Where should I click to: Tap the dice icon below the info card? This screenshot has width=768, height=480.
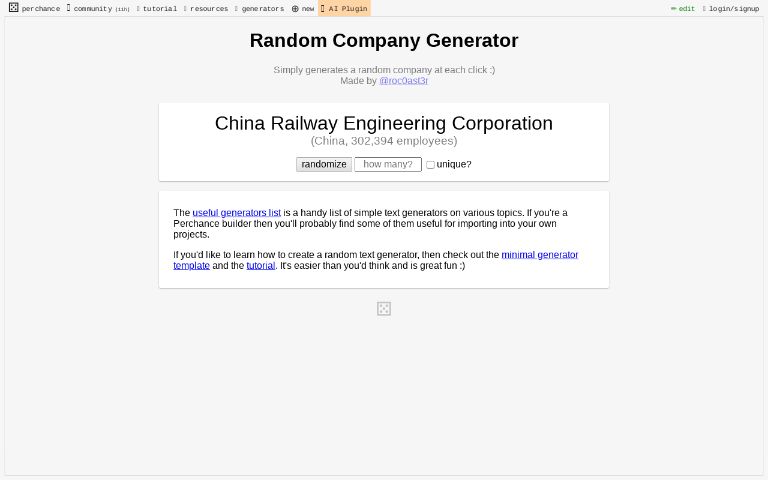coord(384,309)
